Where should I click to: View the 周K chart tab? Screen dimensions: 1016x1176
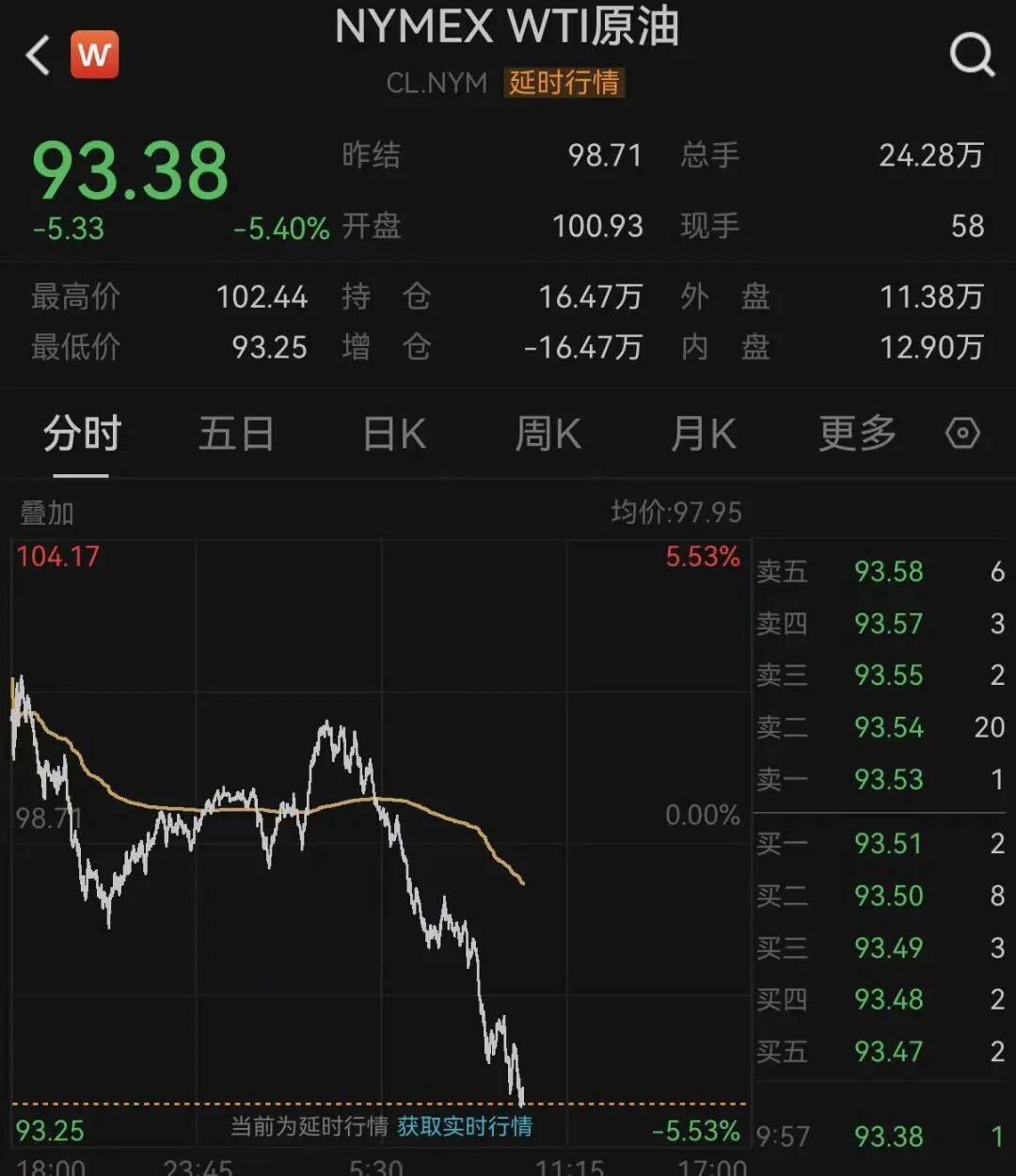(x=548, y=435)
